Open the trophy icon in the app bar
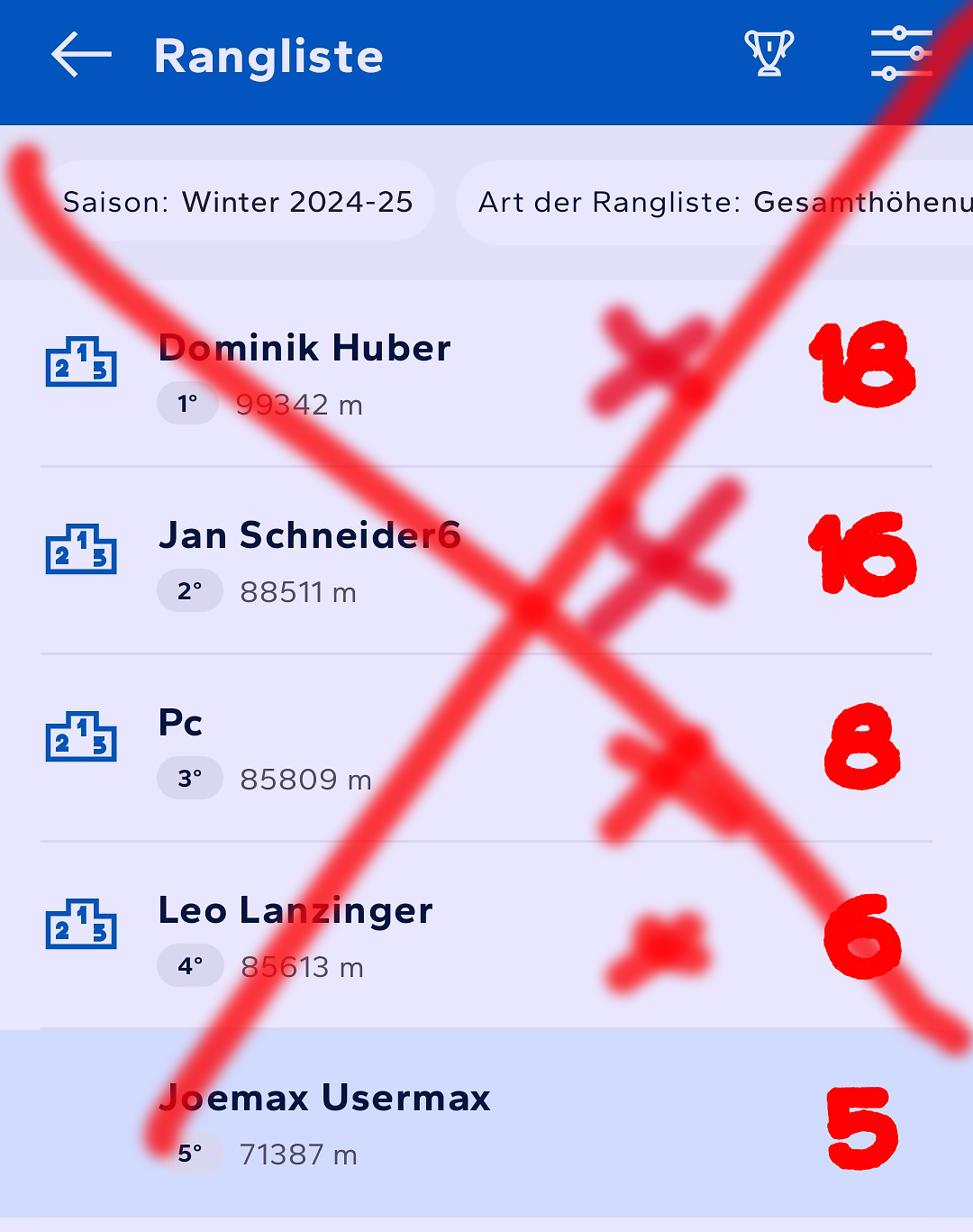 (x=768, y=54)
